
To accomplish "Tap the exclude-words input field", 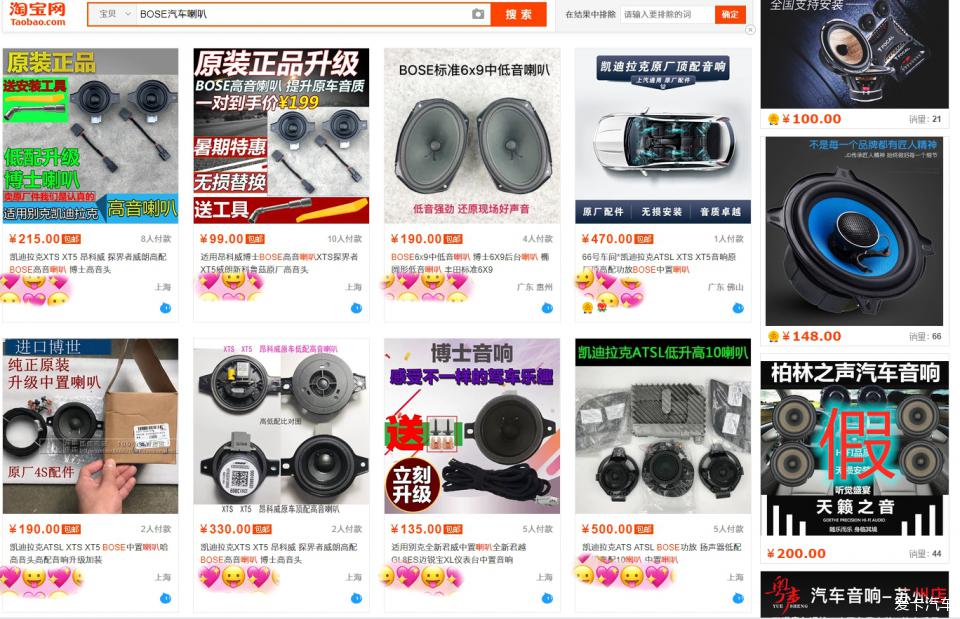I will [x=665, y=14].
